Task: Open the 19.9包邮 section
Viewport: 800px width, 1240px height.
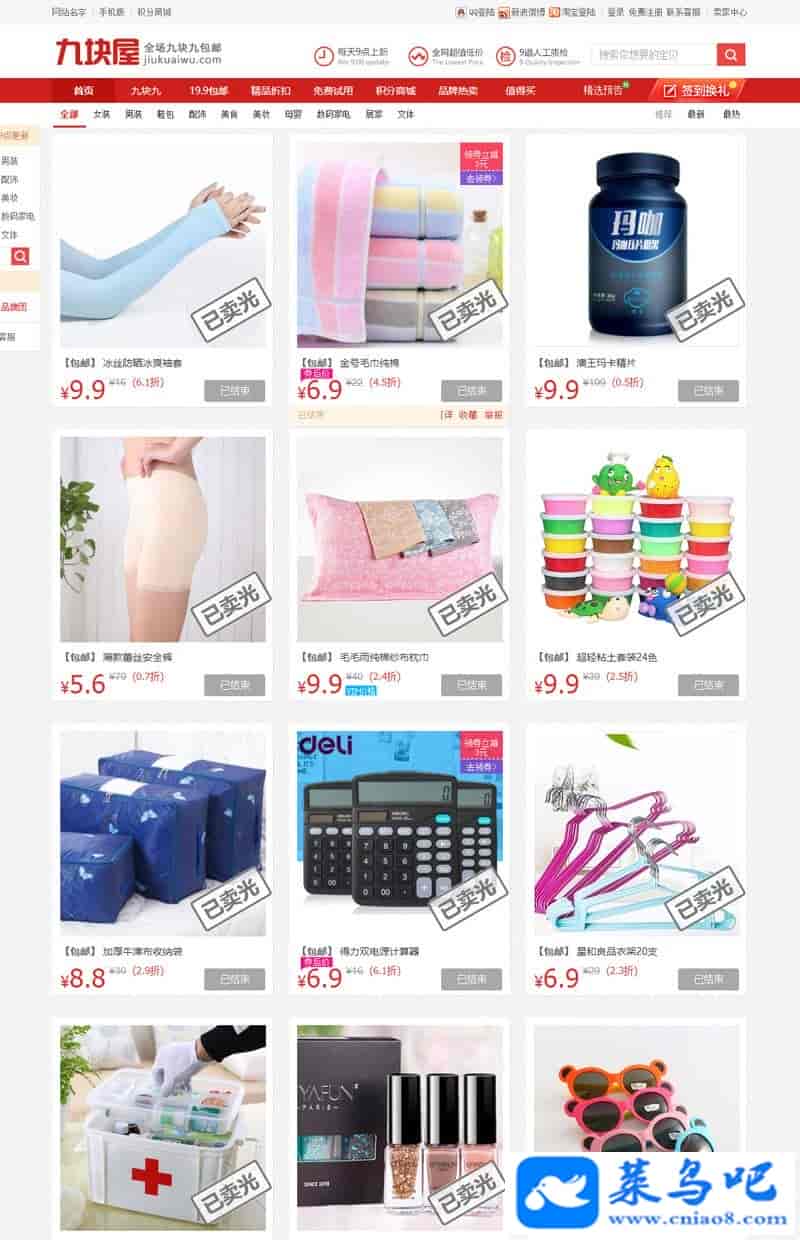Action: tap(208, 90)
